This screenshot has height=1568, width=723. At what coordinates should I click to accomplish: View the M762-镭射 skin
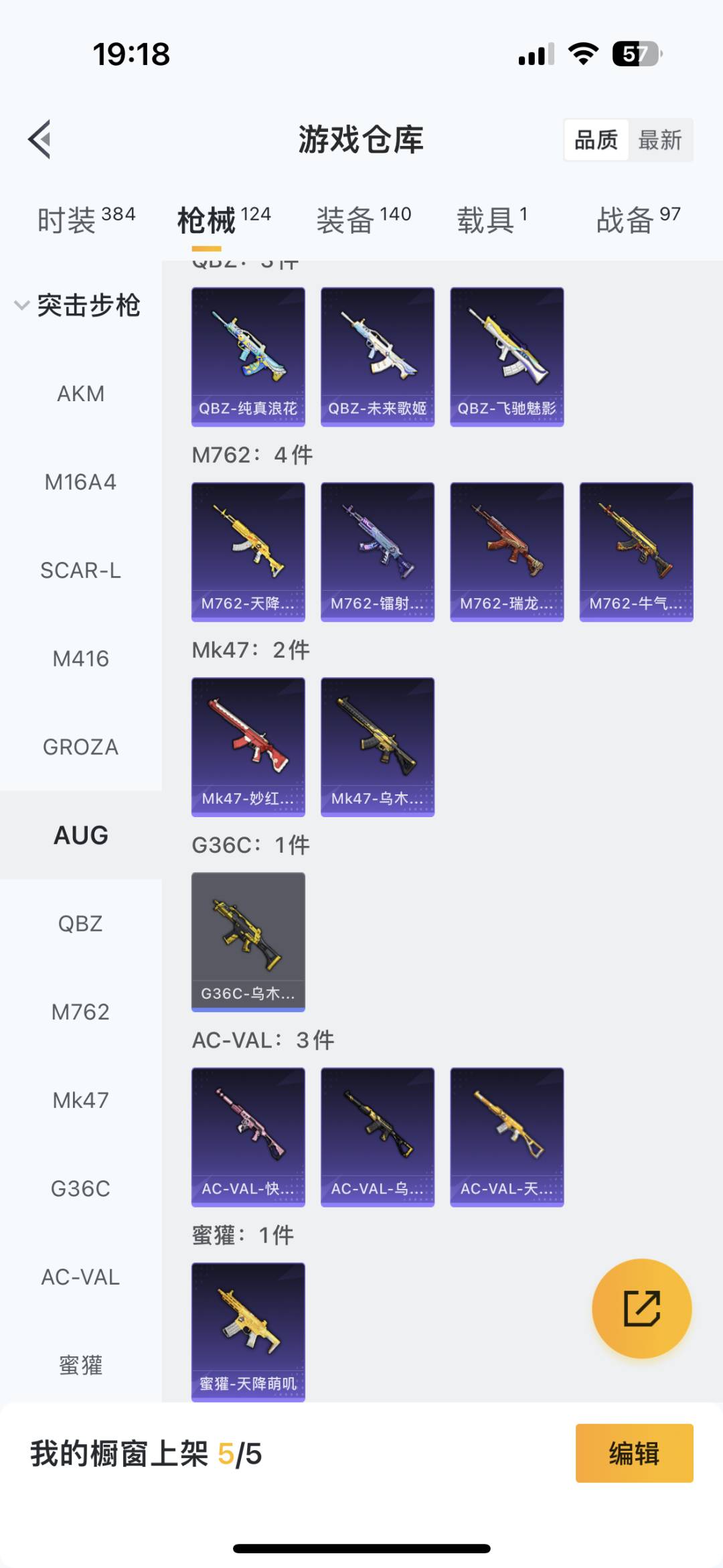[x=378, y=551]
